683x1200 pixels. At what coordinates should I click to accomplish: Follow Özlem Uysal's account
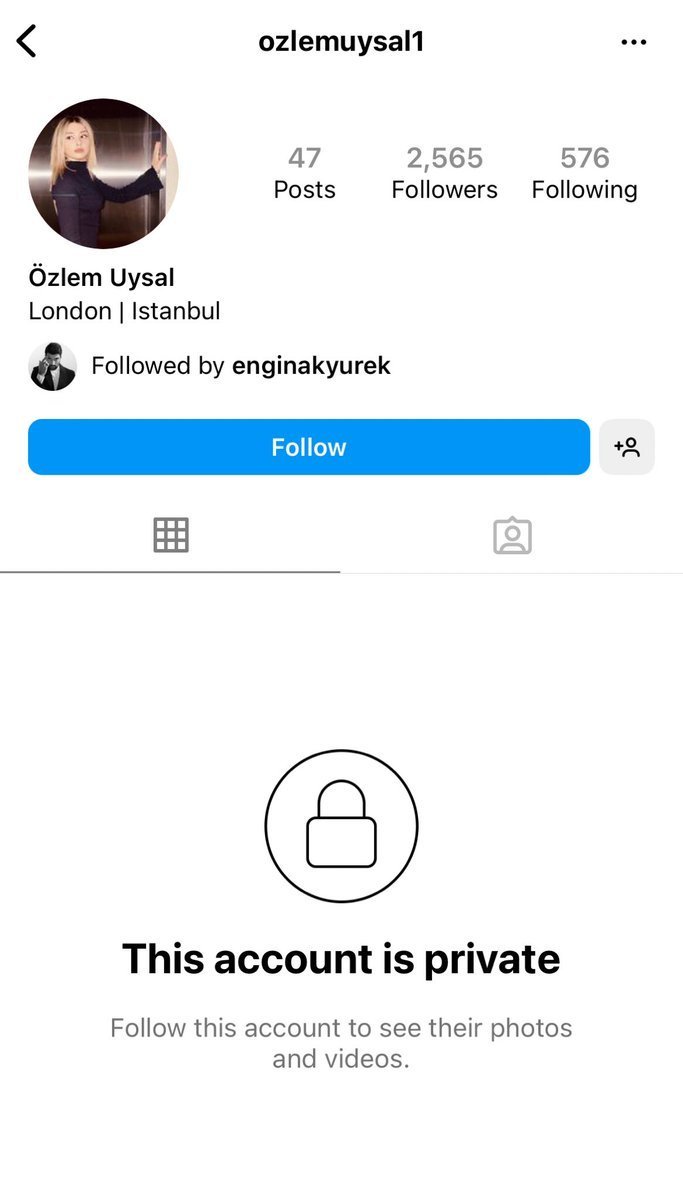(x=309, y=447)
